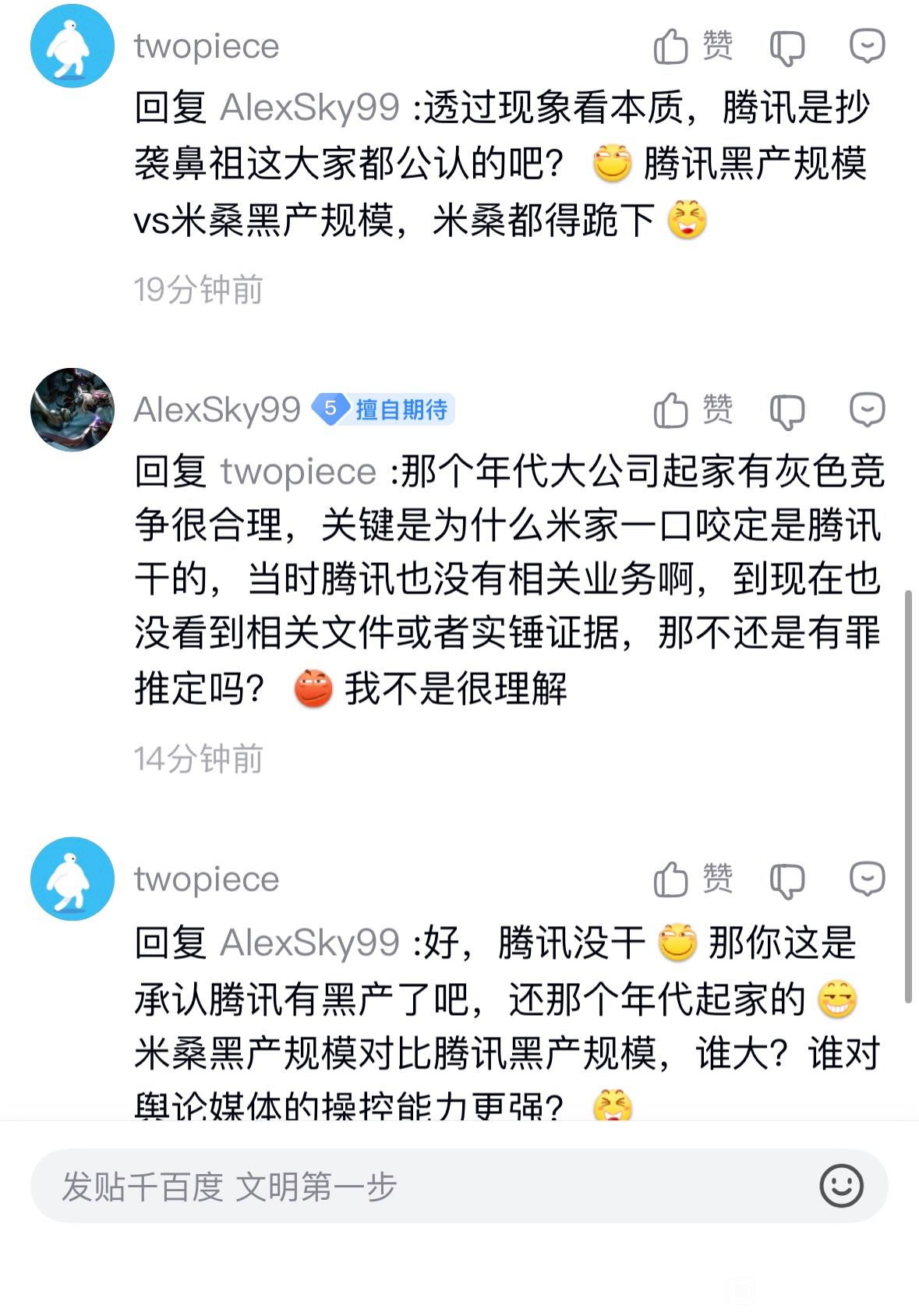Like AlexSky99's comment about 有罪推定
This screenshot has height=1316, width=919.
[693, 410]
